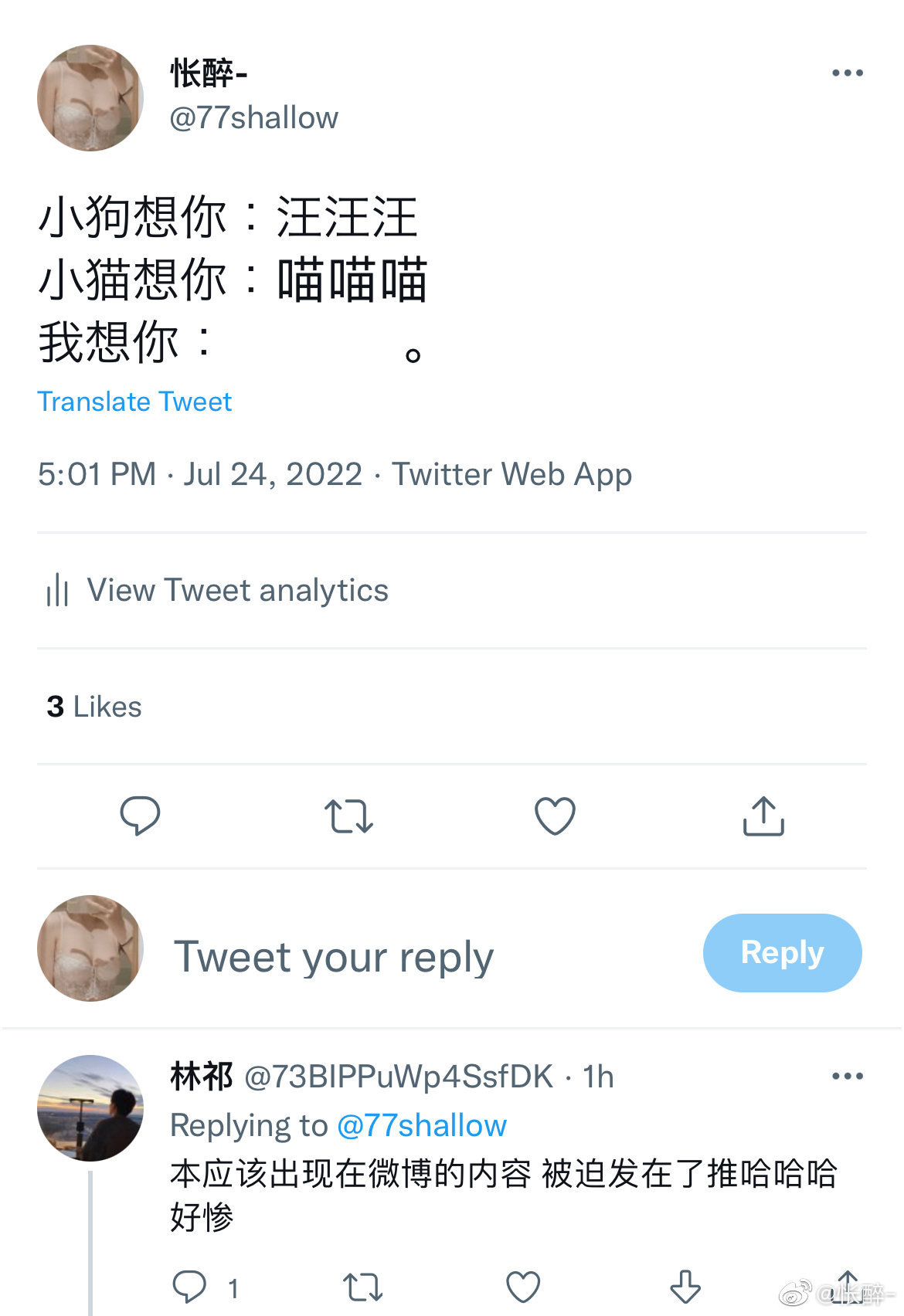Tap the downvote arrow on 林祁's reply

click(x=685, y=1287)
